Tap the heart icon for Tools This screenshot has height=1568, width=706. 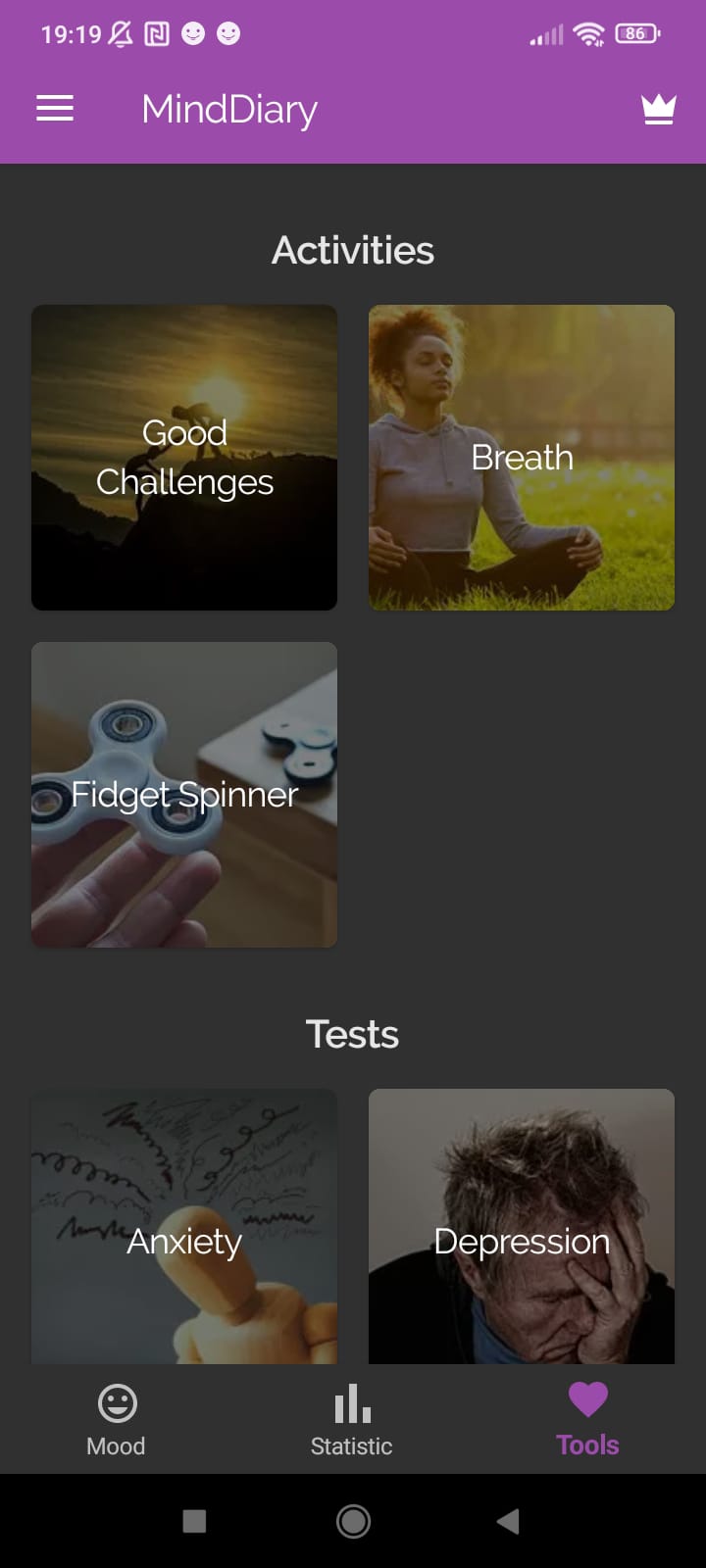pyautogui.click(x=587, y=1399)
